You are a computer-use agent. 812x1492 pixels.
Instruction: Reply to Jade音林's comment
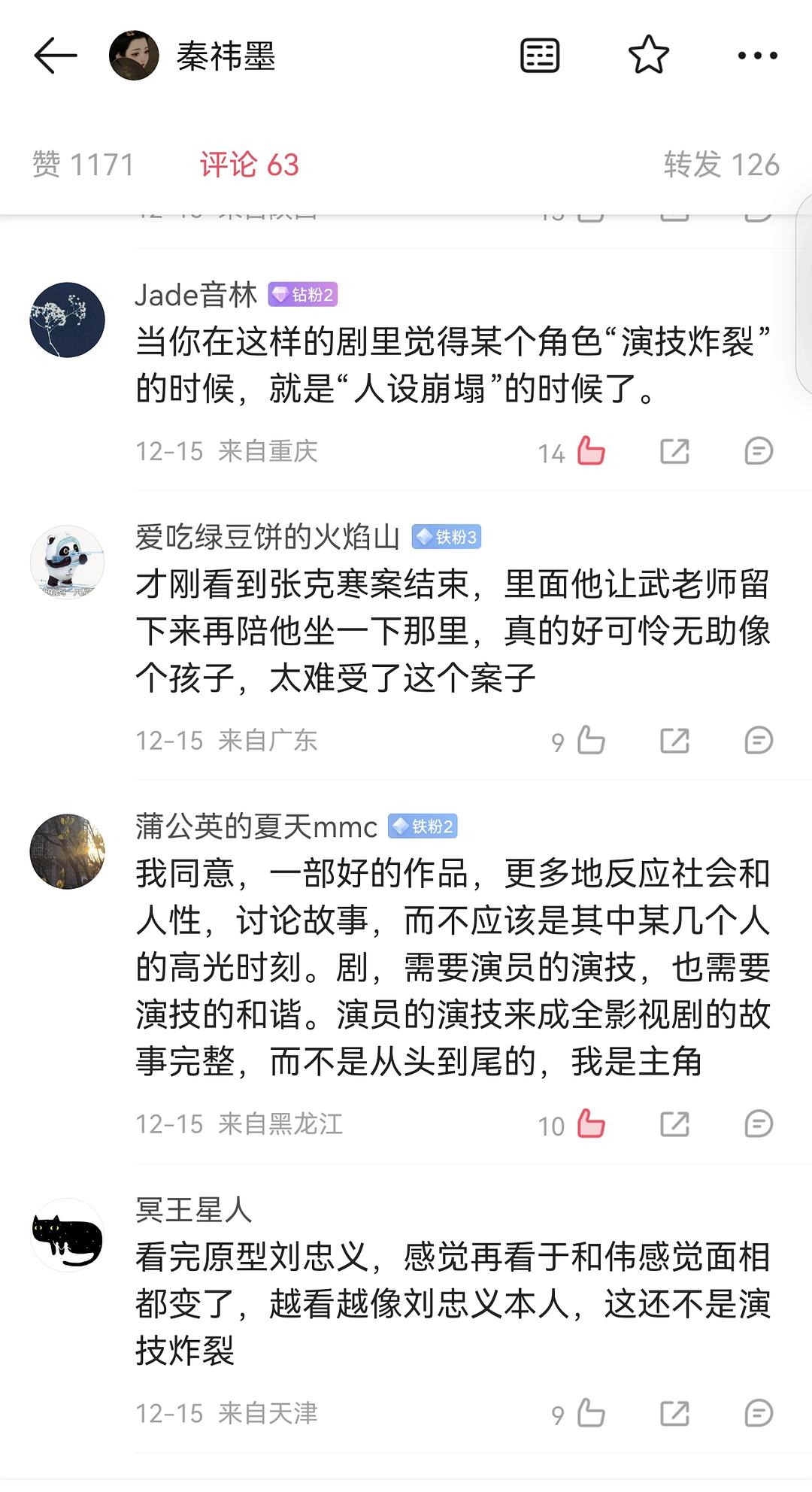coord(758,451)
